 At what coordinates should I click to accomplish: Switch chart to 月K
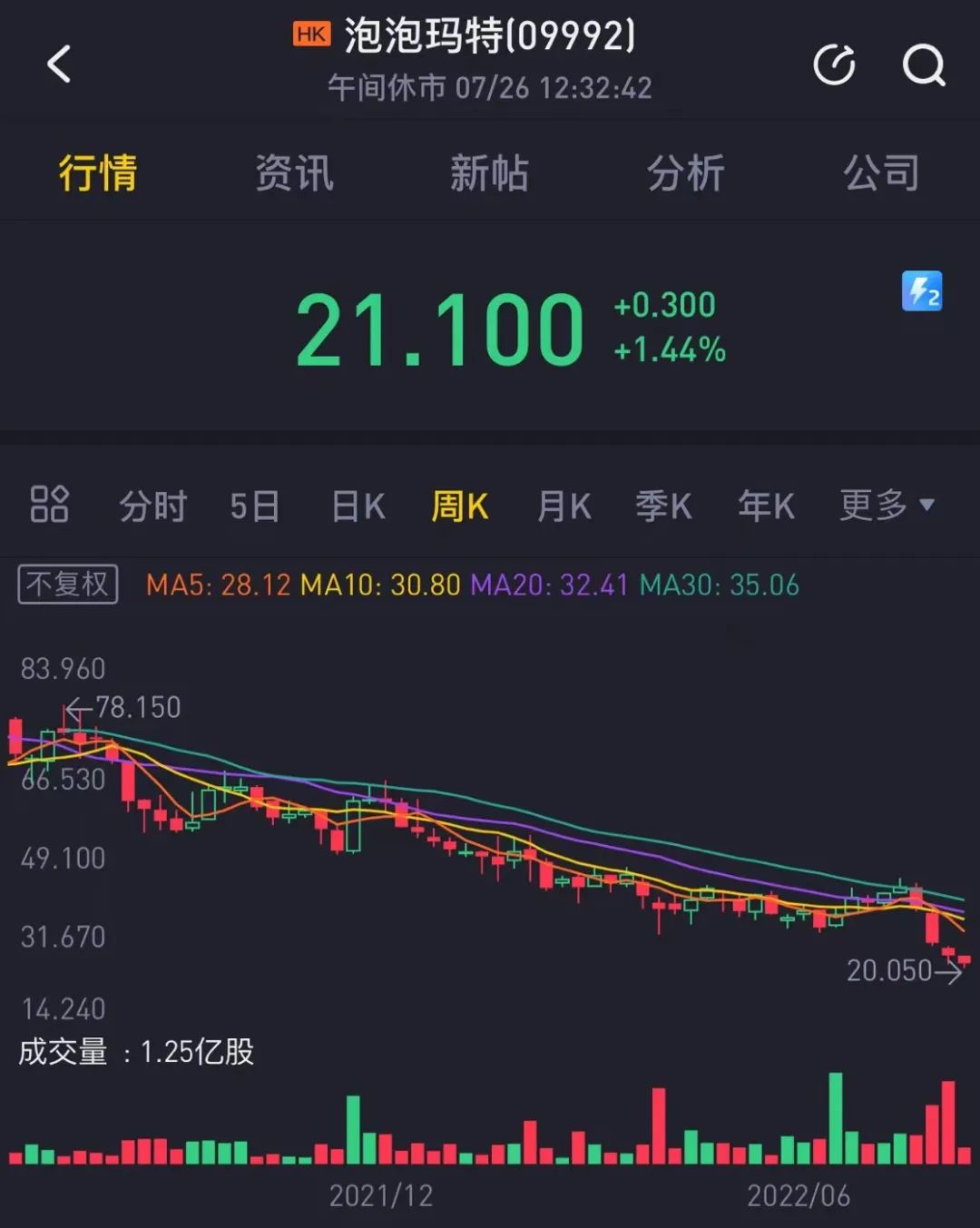point(563,506)
